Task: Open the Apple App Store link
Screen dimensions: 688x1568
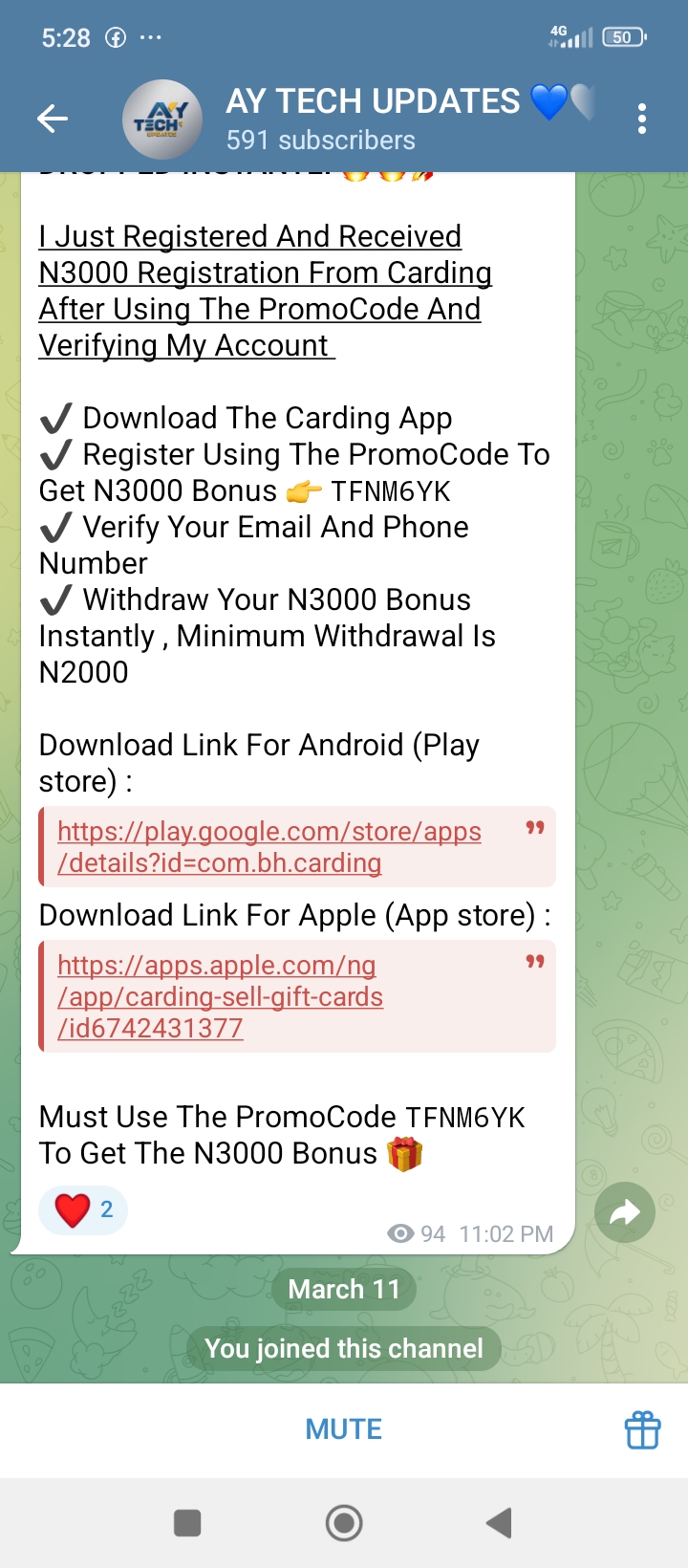Action: (x=220, y=996)
